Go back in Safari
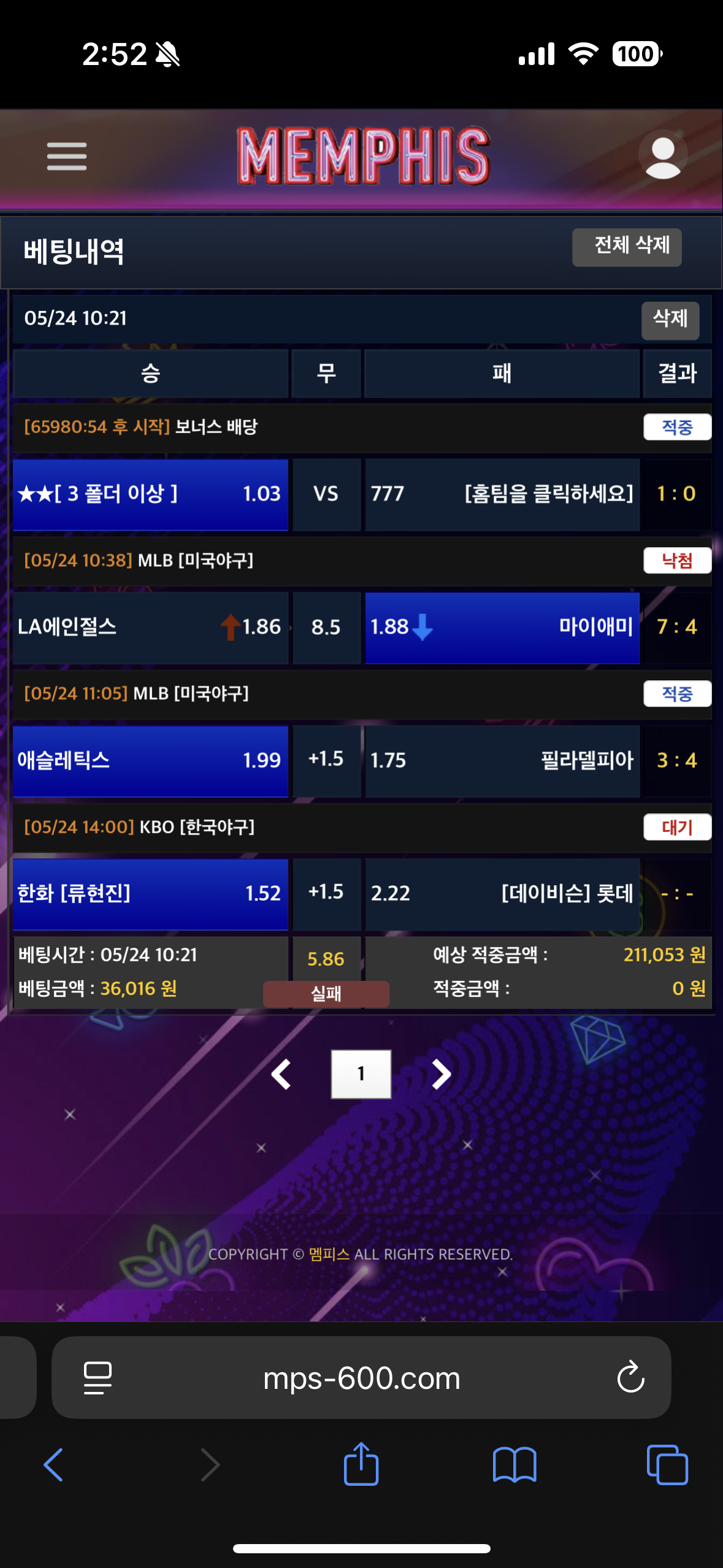Viewport: 723px width, 1568px height. coord(54,1464)
